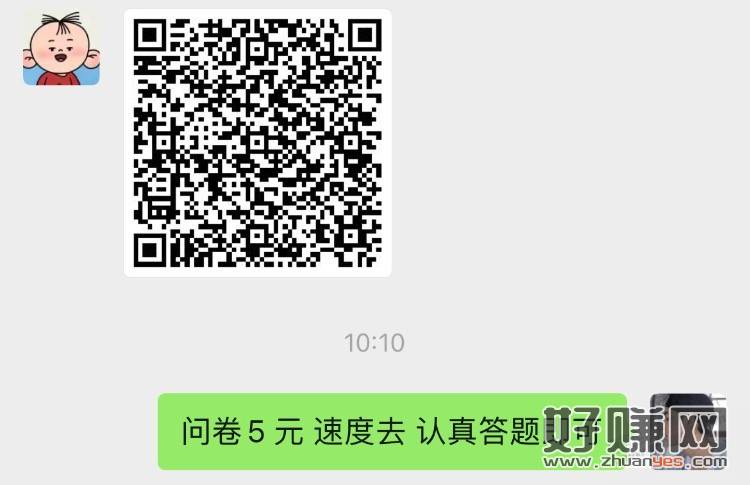Open the cartoon baby avatar's profile
This screenshot has width=750, height=485.
pyautogui.click(x=62, y=48)
